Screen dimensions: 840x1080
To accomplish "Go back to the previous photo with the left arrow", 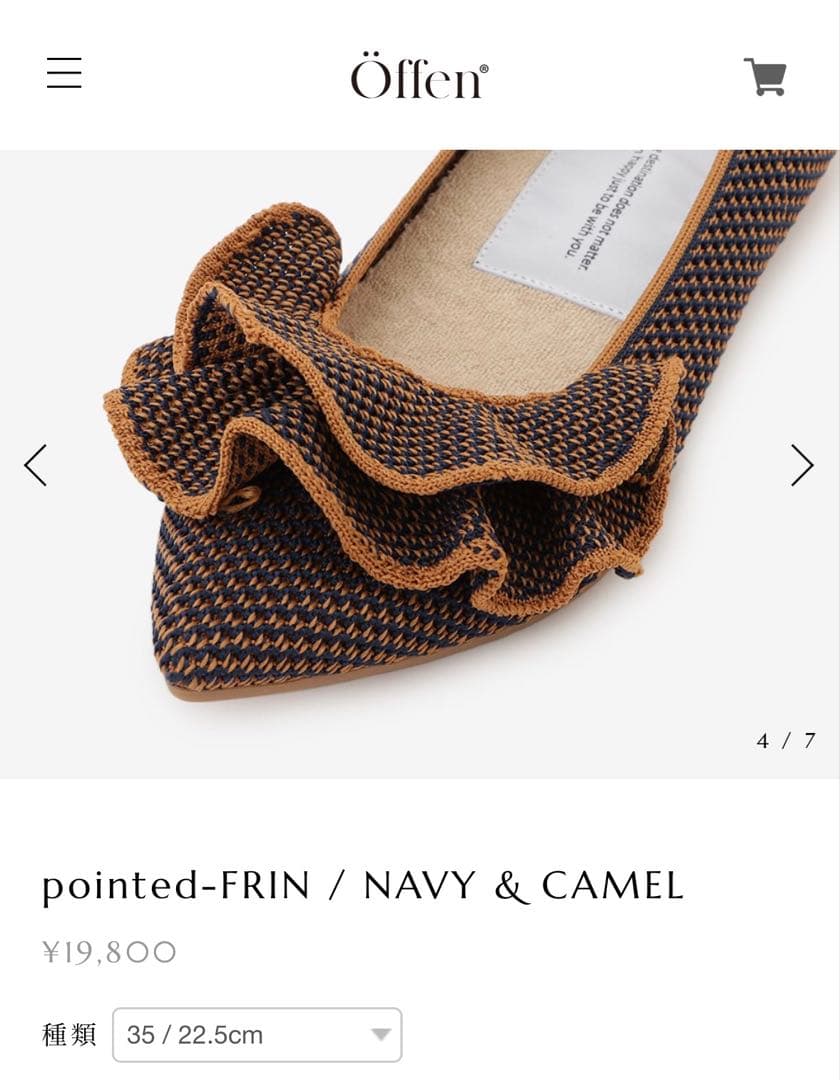I will coord(37,464).
